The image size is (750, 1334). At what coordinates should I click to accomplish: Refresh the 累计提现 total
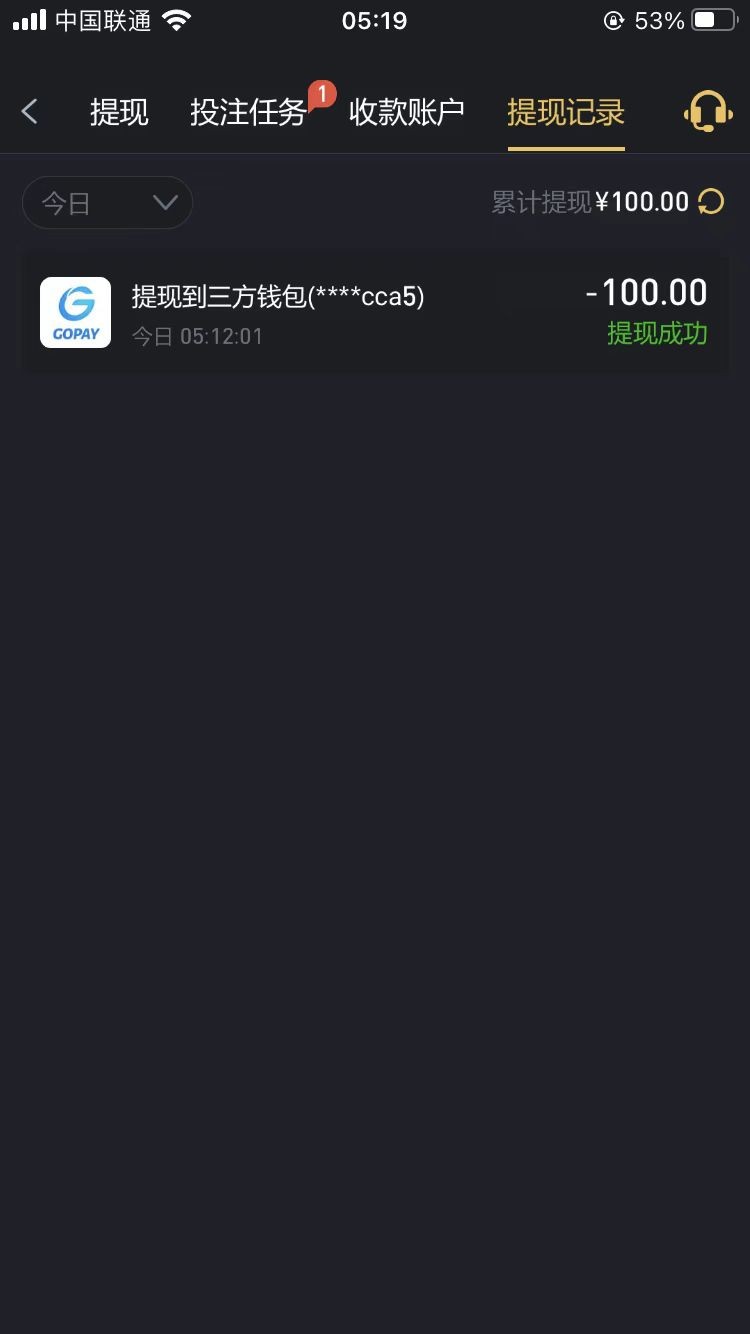[711, 202]
